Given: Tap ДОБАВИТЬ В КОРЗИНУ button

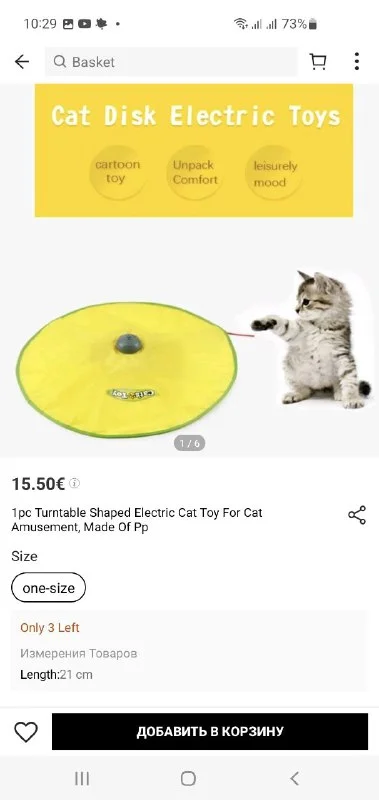Looking at the screenshot, I should click(x=210, y=732).
